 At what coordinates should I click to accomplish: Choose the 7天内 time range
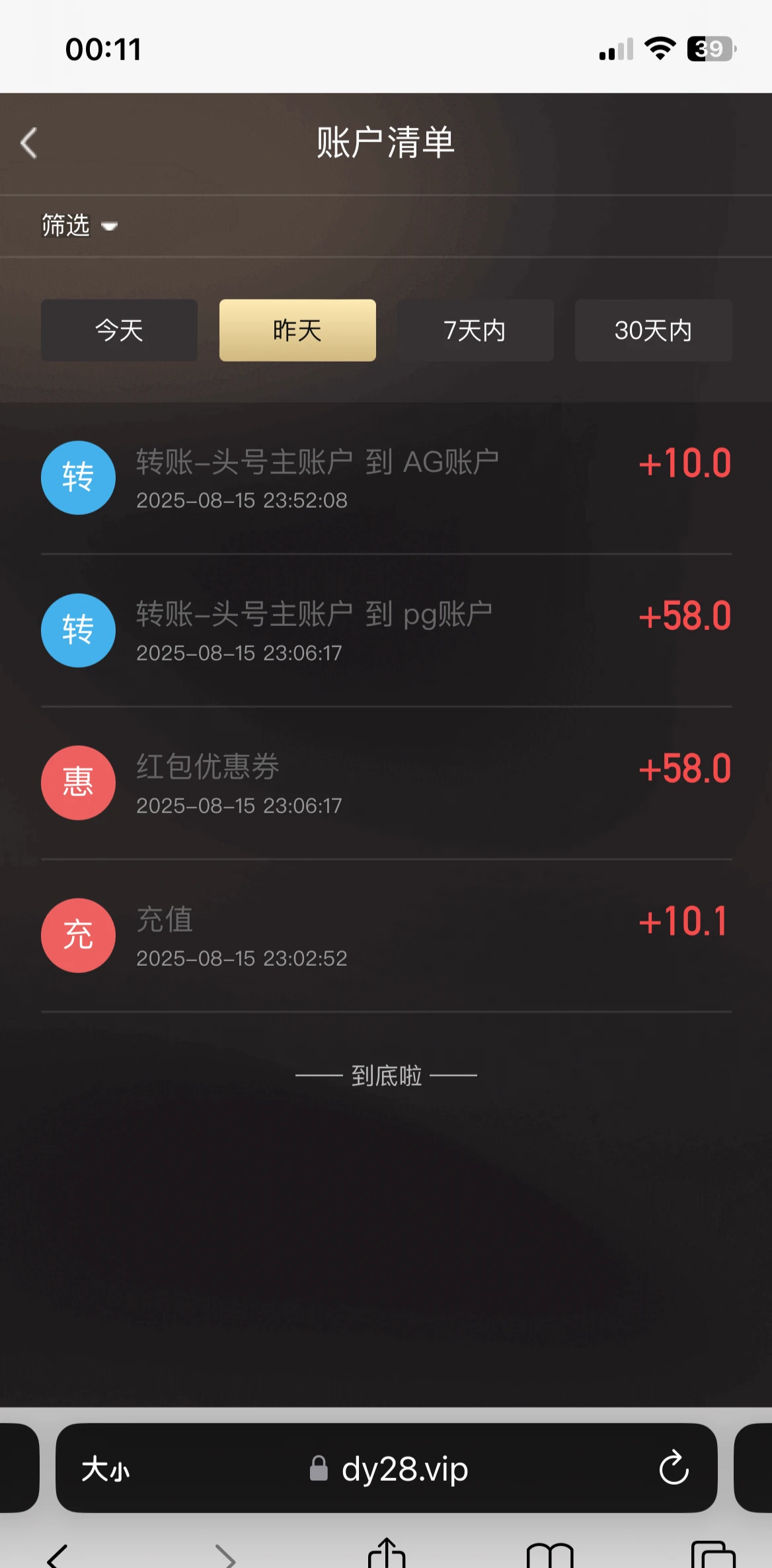pos(475,330)
